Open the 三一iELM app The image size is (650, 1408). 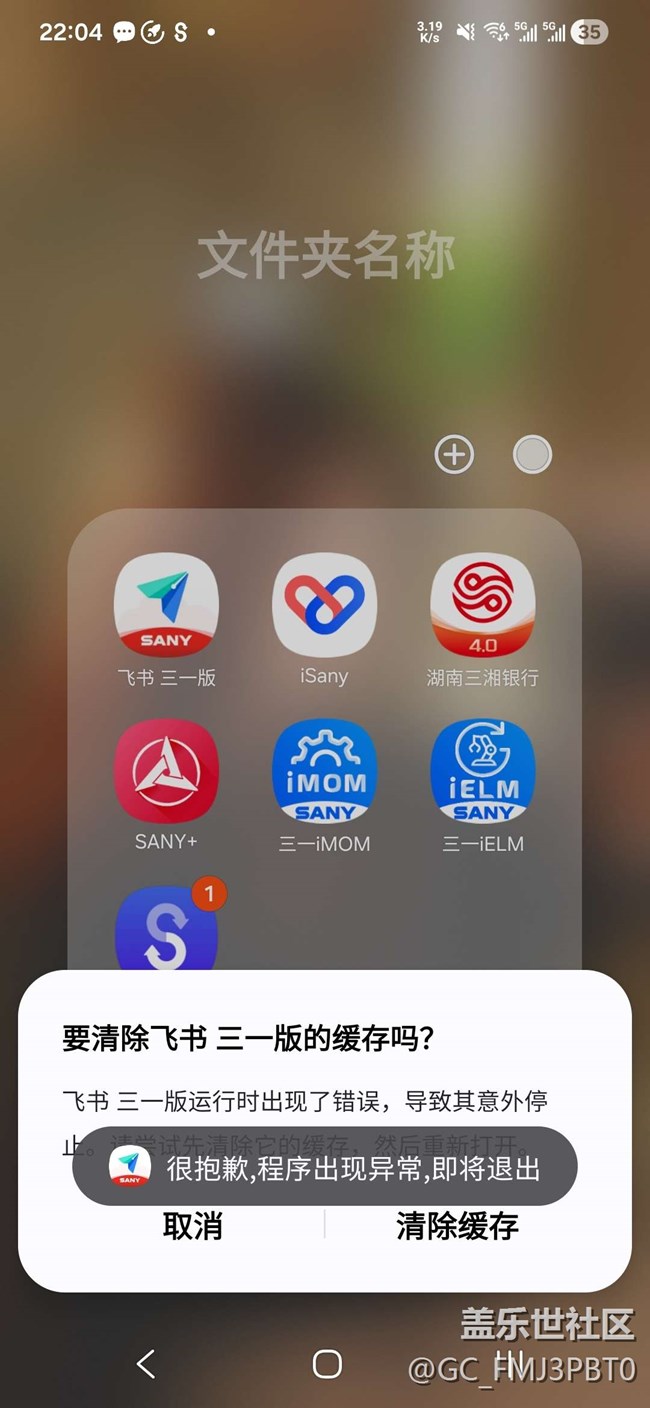482,772
